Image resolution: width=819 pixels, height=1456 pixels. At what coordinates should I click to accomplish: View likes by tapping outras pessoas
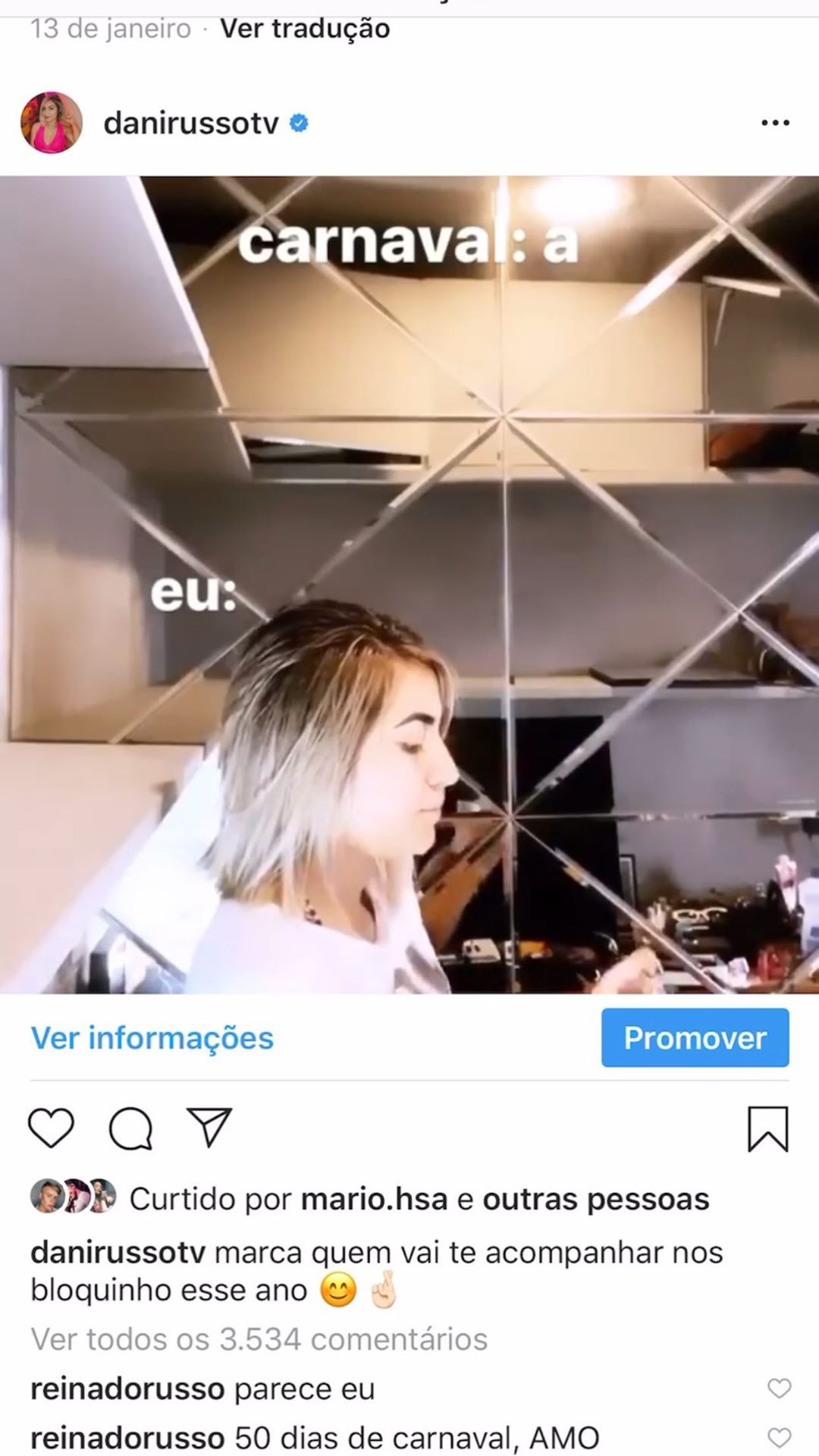point(596,1200)
